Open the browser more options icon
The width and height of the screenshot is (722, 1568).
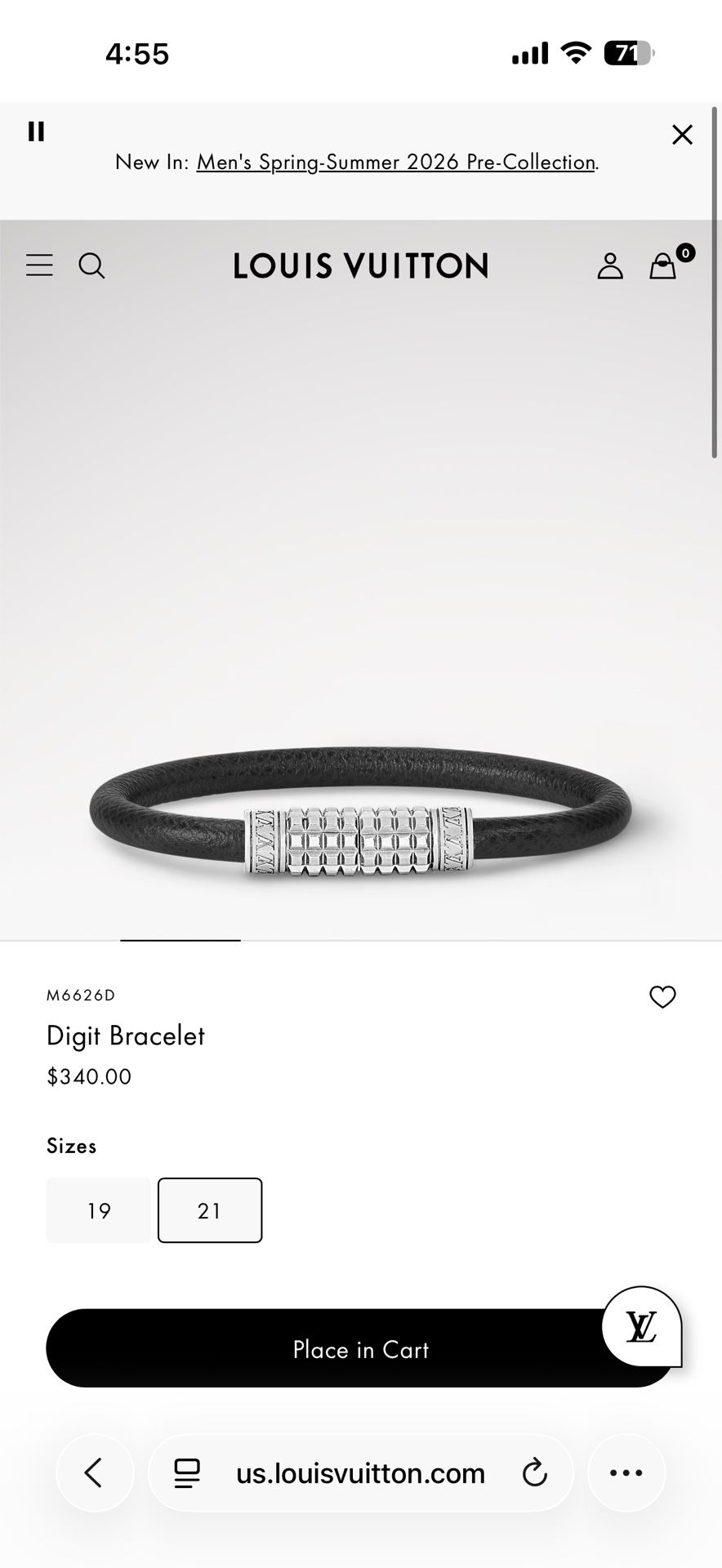coord(626,1473)
